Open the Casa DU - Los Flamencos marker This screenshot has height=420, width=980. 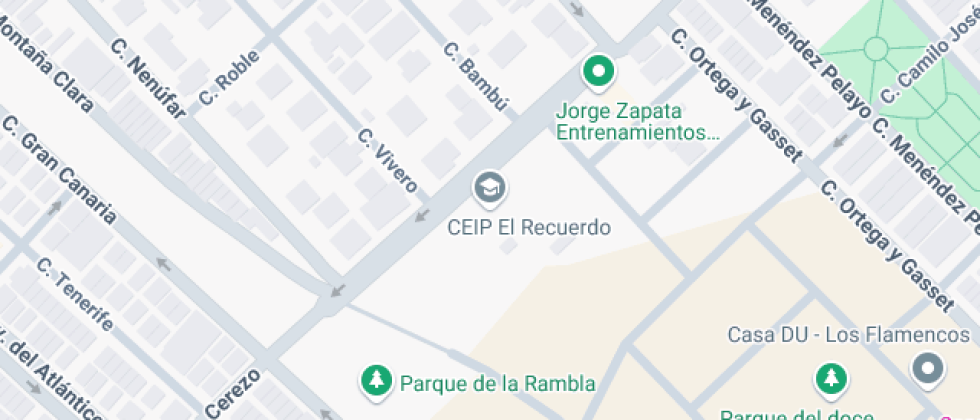[x=928, y=369]
